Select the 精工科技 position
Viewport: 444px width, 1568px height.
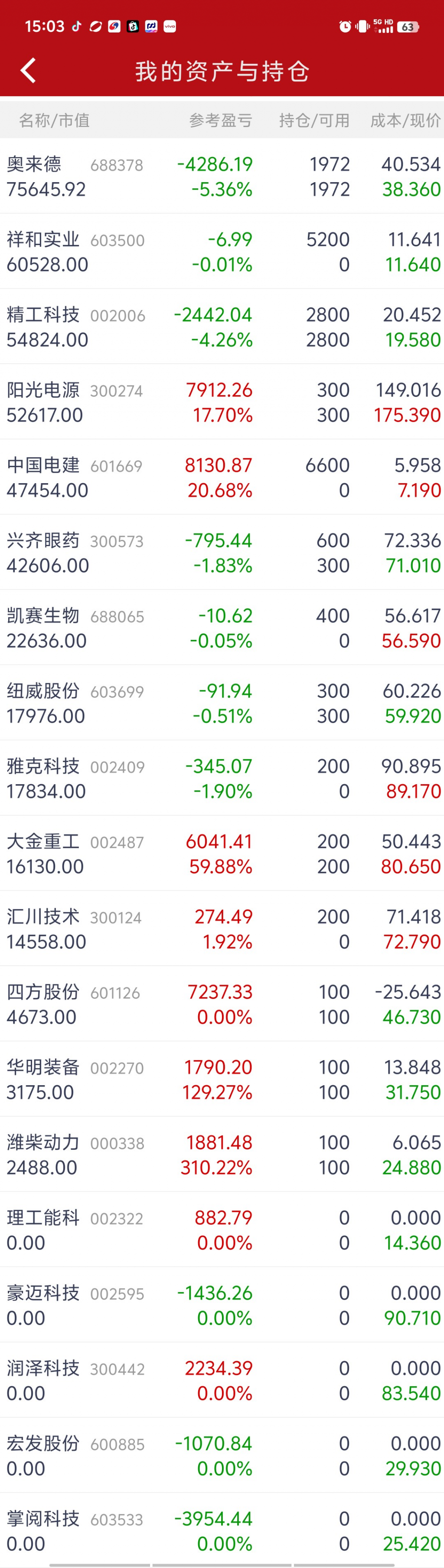(x=222, y=327)
